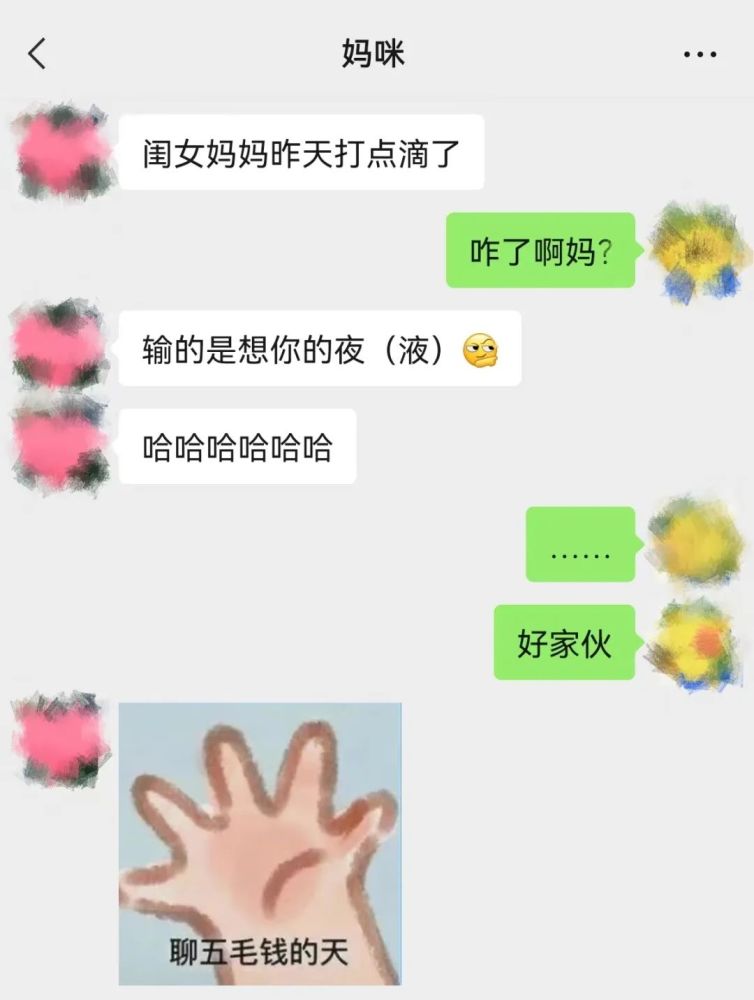Open the three-dot chat options menu
The height and width of the screenshot is (1000, 754).
pos(699,54)
